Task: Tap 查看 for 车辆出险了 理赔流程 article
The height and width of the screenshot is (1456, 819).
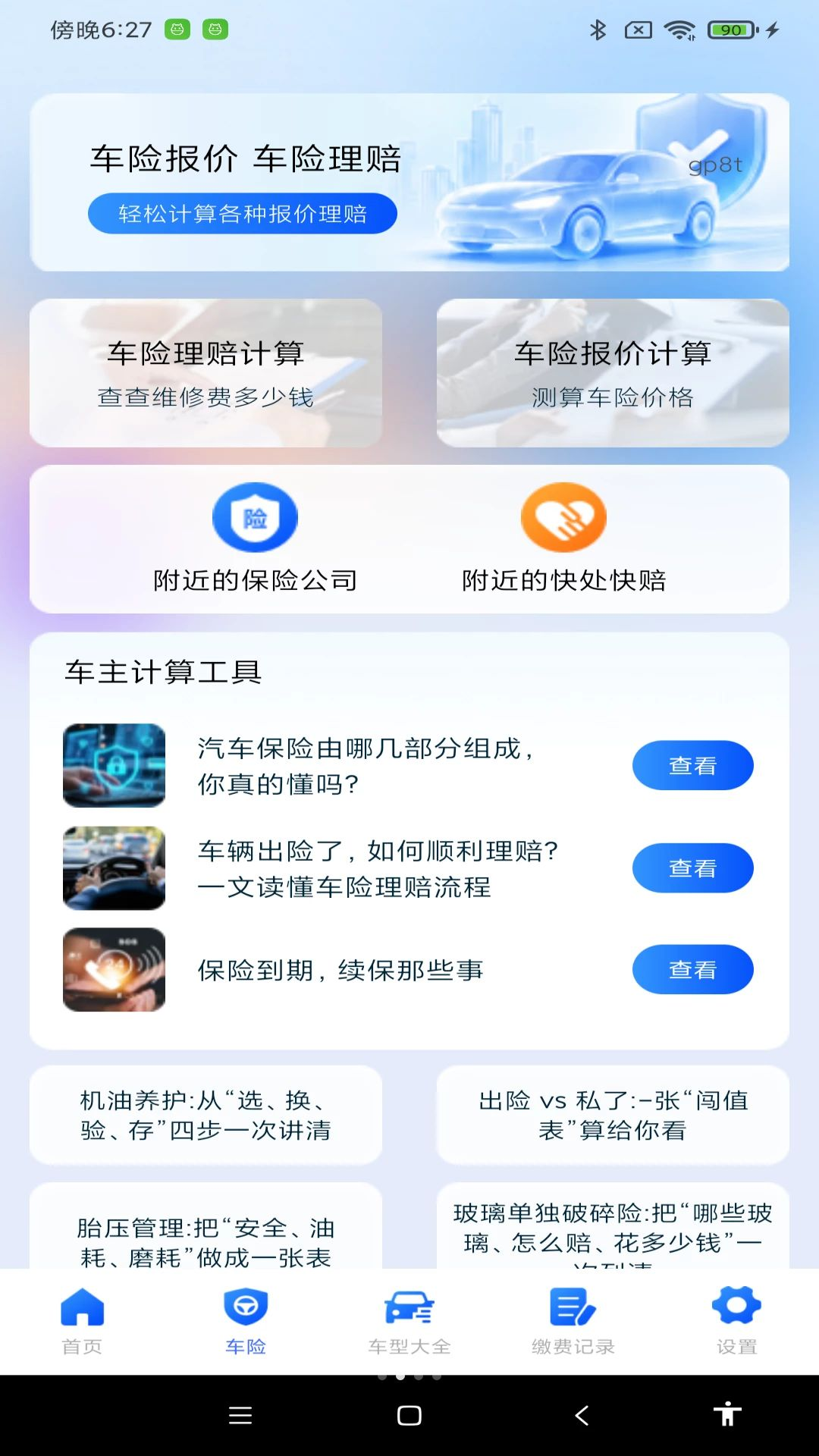Action: (692, 868)
